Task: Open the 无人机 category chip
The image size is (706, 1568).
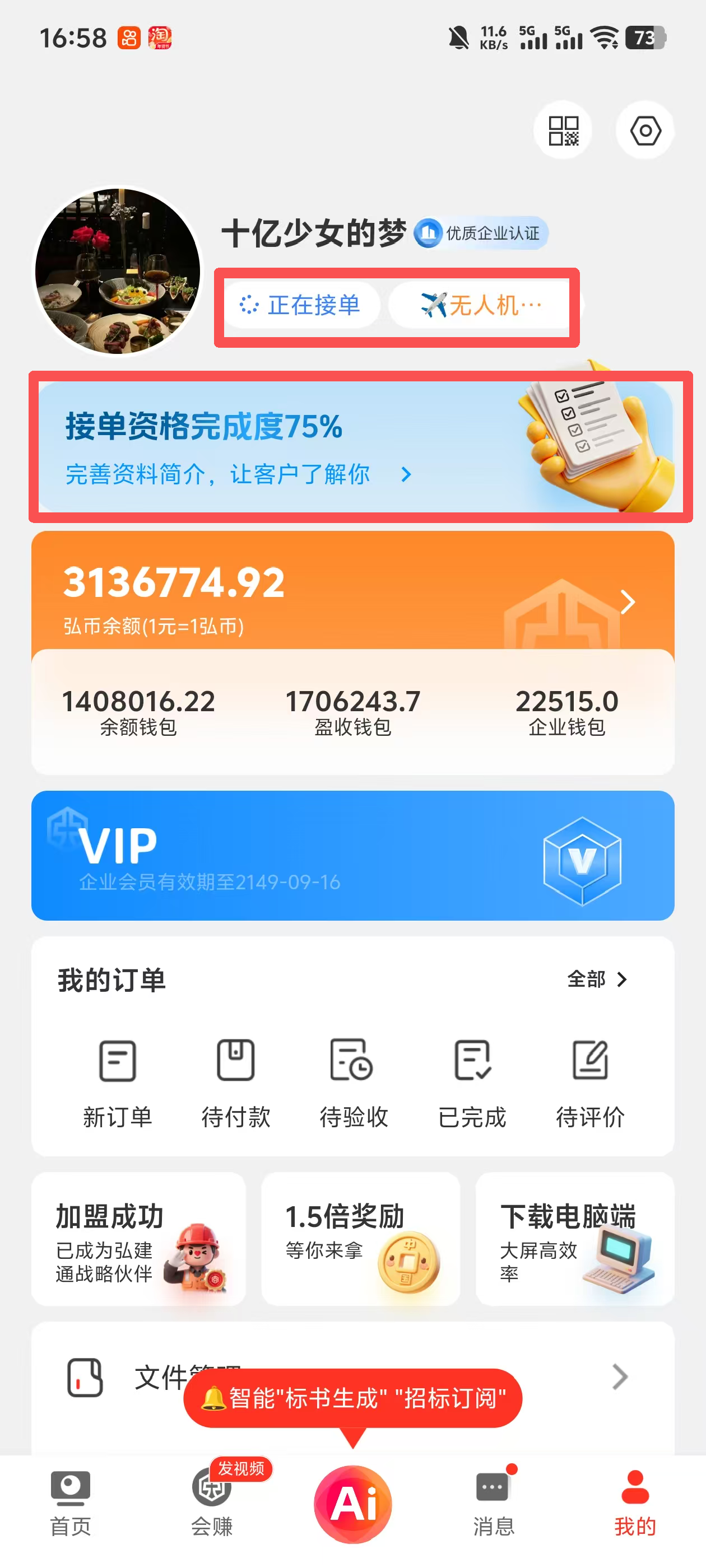Action: [481, 305]
